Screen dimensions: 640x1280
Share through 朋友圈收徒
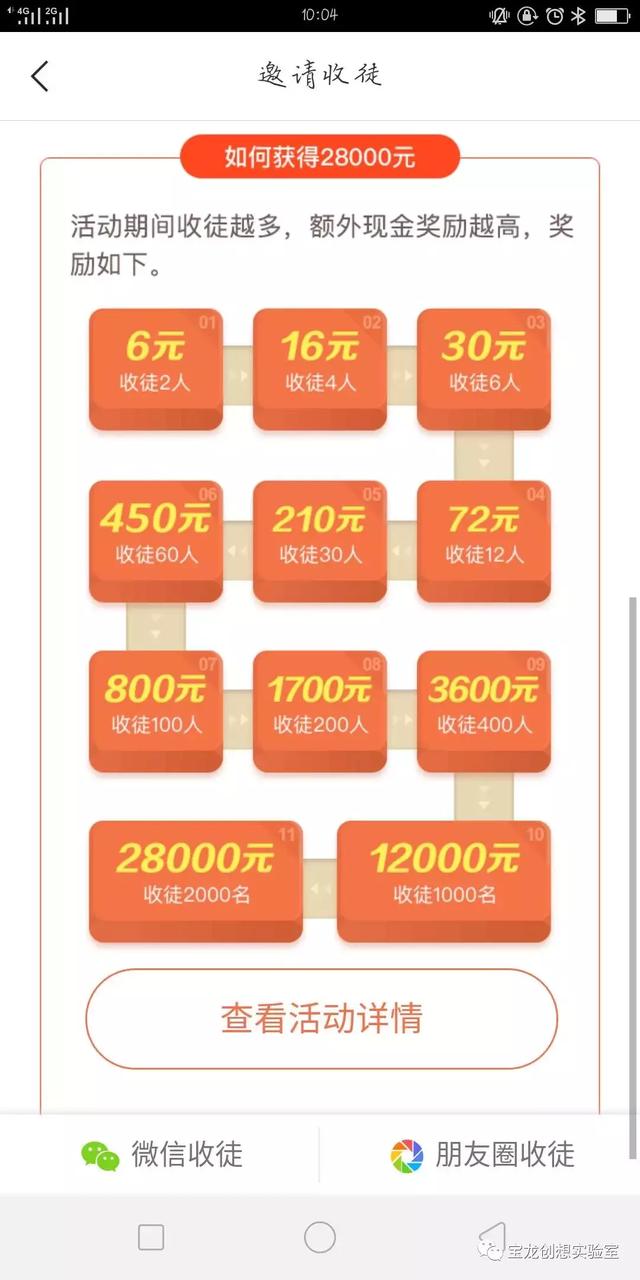pos(482,1155)
